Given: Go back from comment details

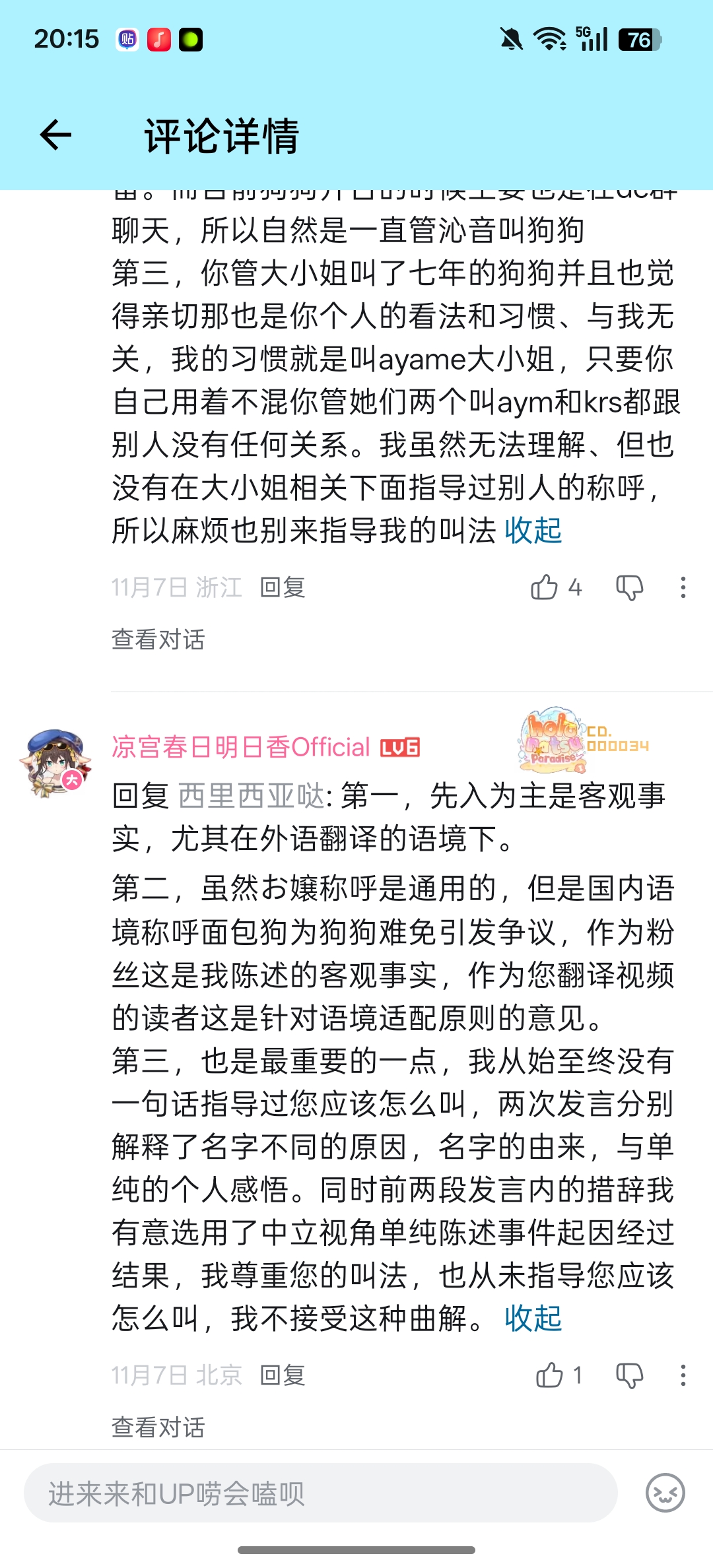Looking at the screenshot, I should pyautogui.click(x=56, y=135).
